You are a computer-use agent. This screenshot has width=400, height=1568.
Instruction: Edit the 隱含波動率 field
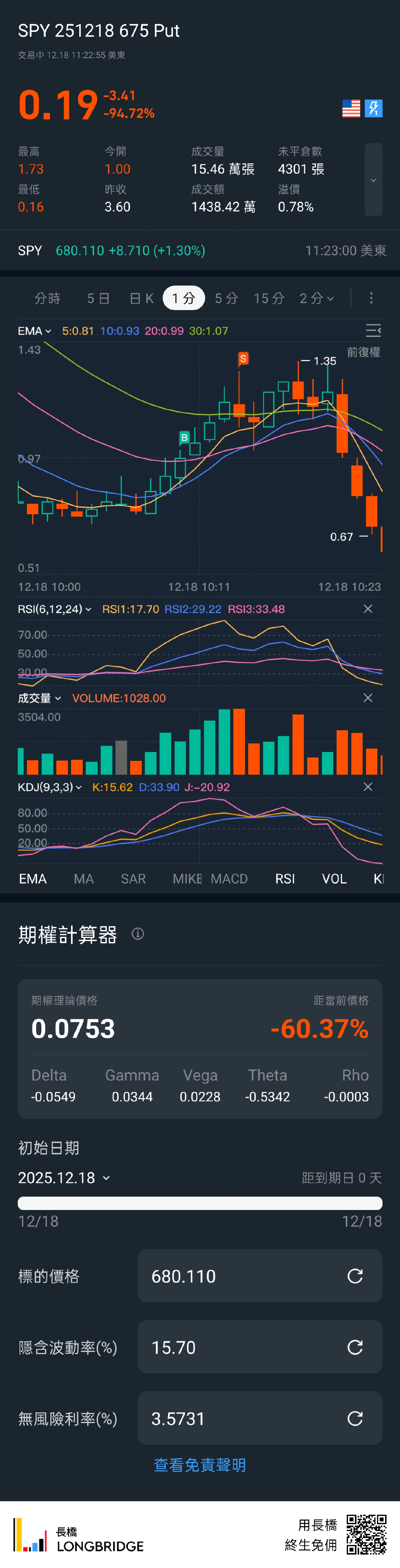tap(243, 1347)
